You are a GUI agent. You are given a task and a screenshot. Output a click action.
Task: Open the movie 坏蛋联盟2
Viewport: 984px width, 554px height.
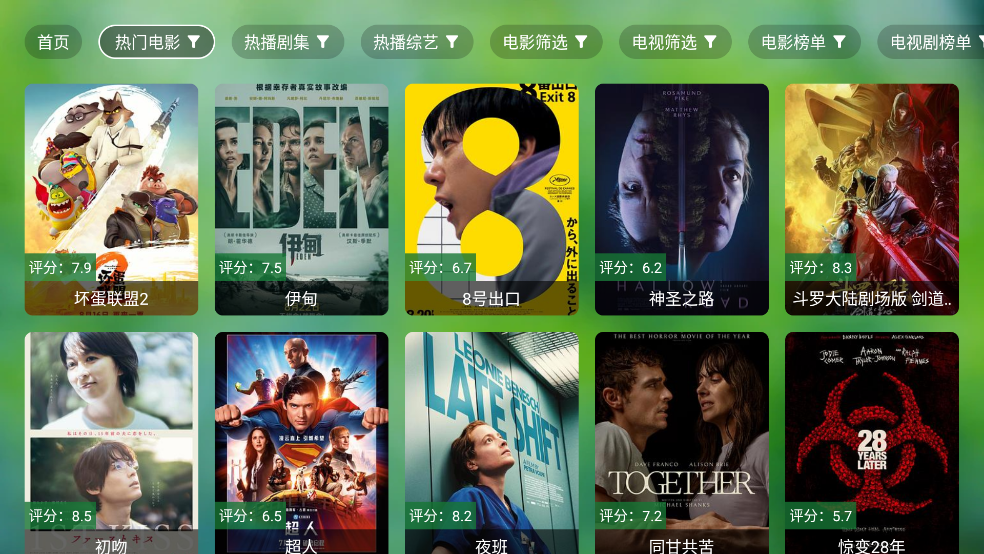click(x=111, y=199)
